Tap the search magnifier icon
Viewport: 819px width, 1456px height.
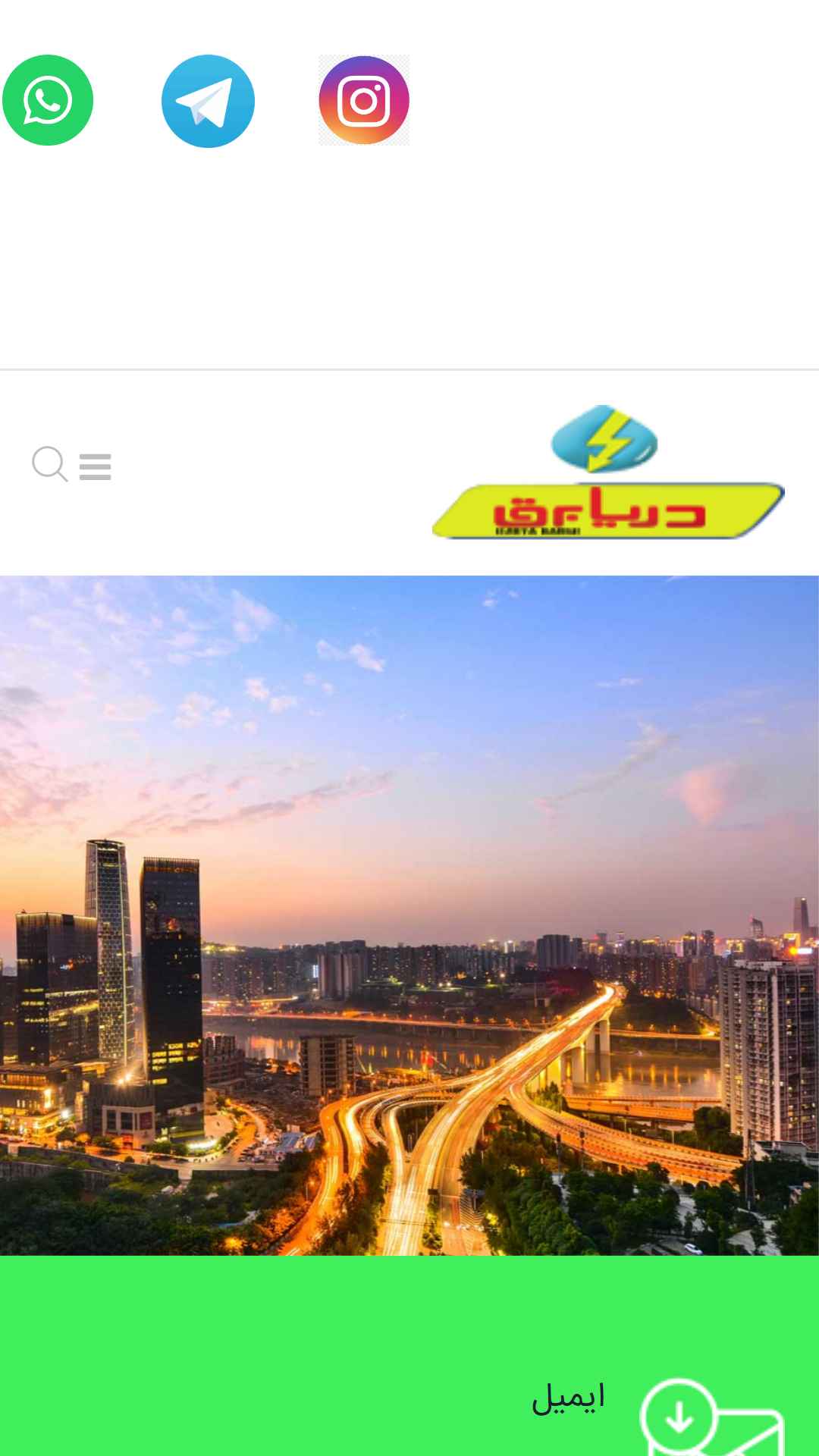click(x=50, y=464)
